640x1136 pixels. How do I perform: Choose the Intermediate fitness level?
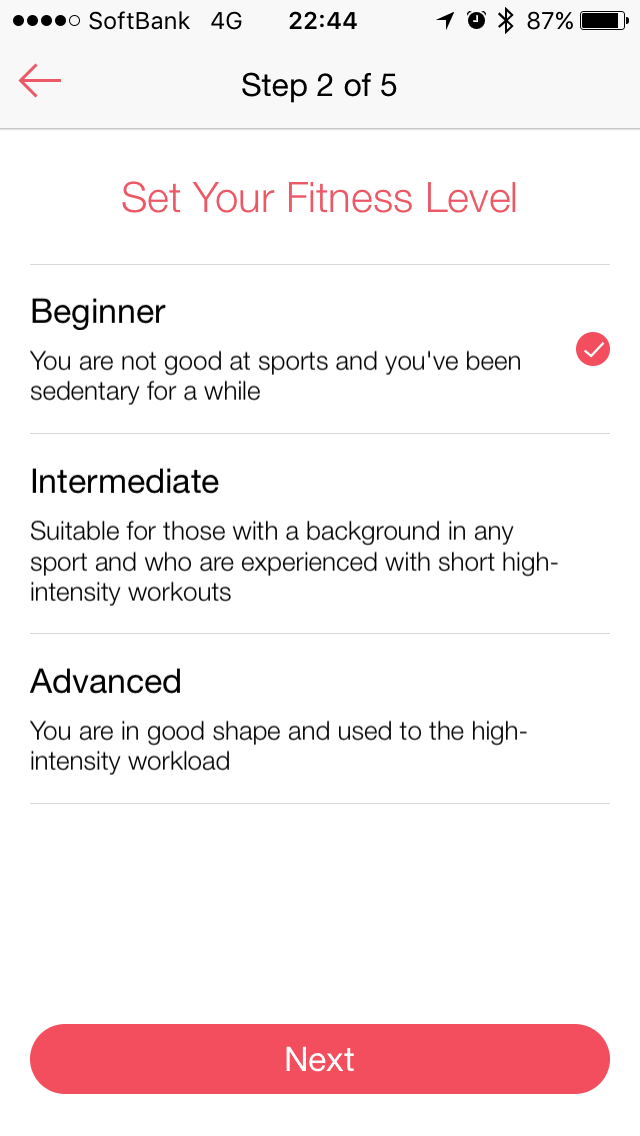(x=320, y=534)
